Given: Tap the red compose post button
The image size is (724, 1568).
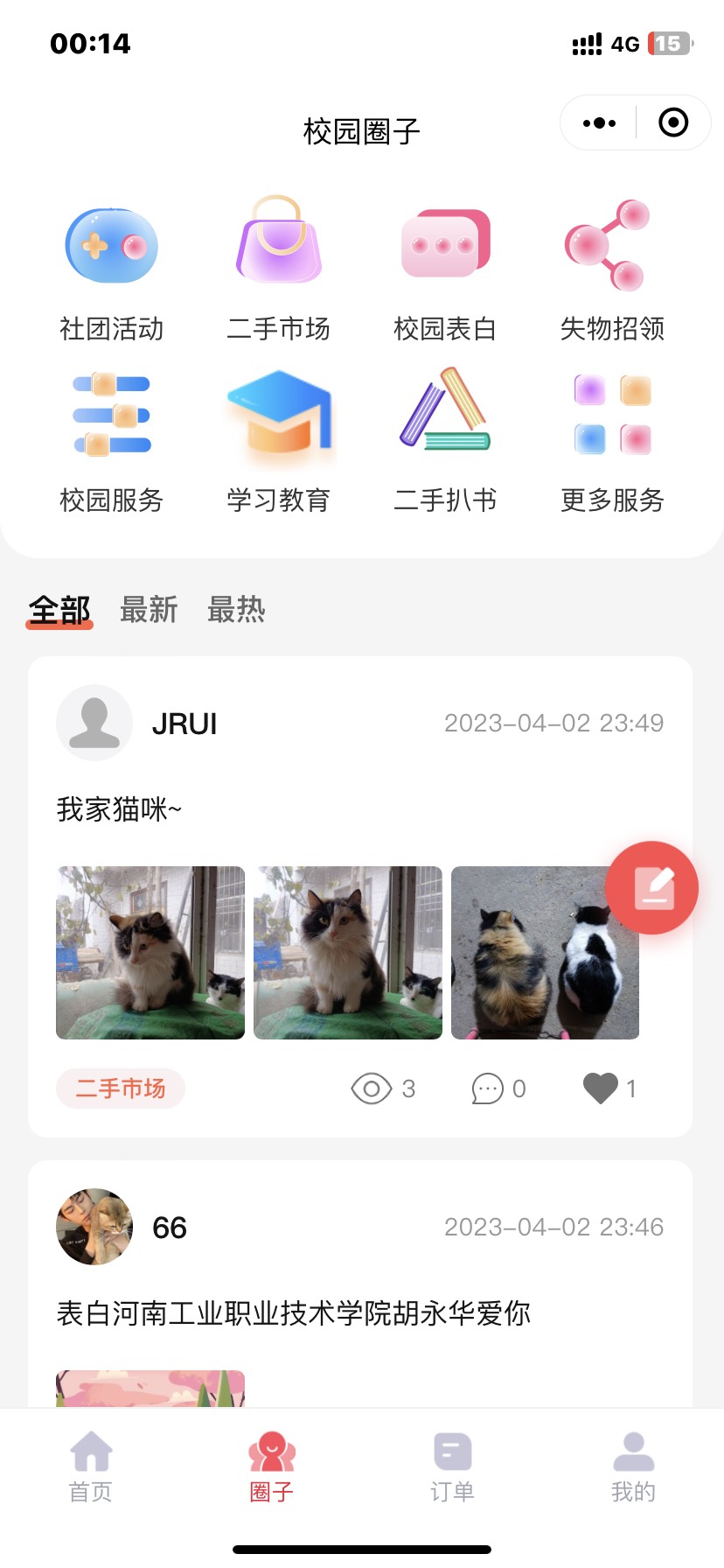Looking at the screenshot, I should click(x=652, y=887).
